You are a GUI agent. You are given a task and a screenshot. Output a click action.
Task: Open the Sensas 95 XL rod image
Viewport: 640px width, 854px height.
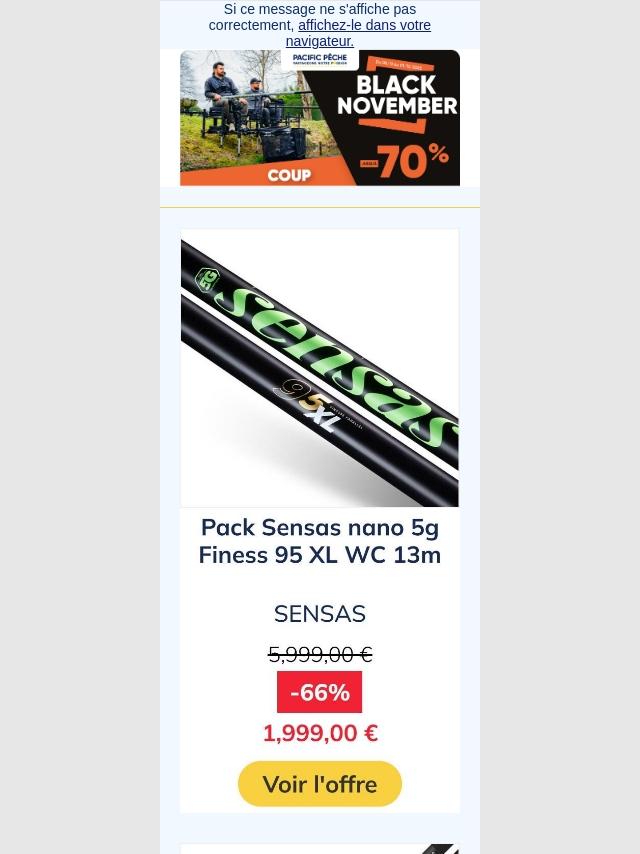(x=320, y=368)
